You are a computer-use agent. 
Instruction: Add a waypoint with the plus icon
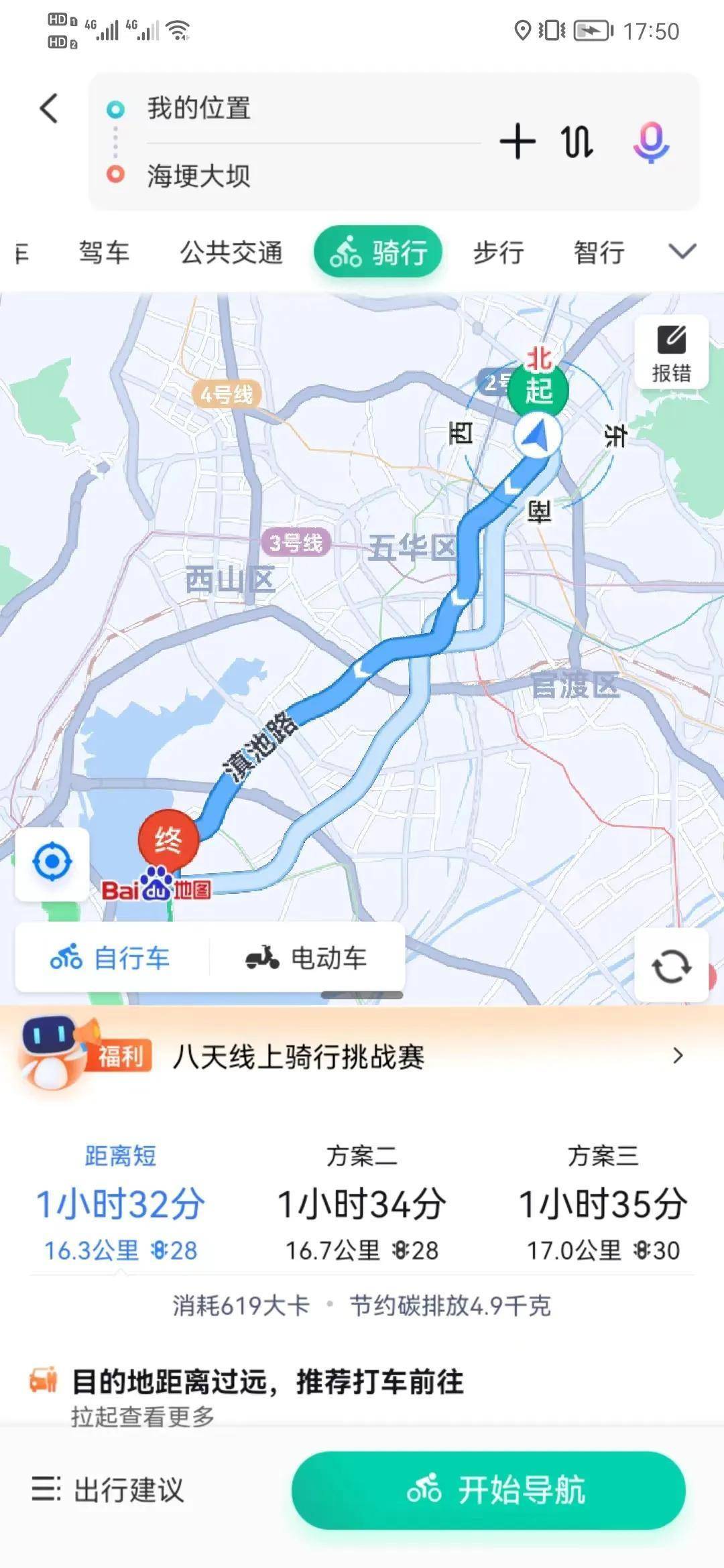518,141
